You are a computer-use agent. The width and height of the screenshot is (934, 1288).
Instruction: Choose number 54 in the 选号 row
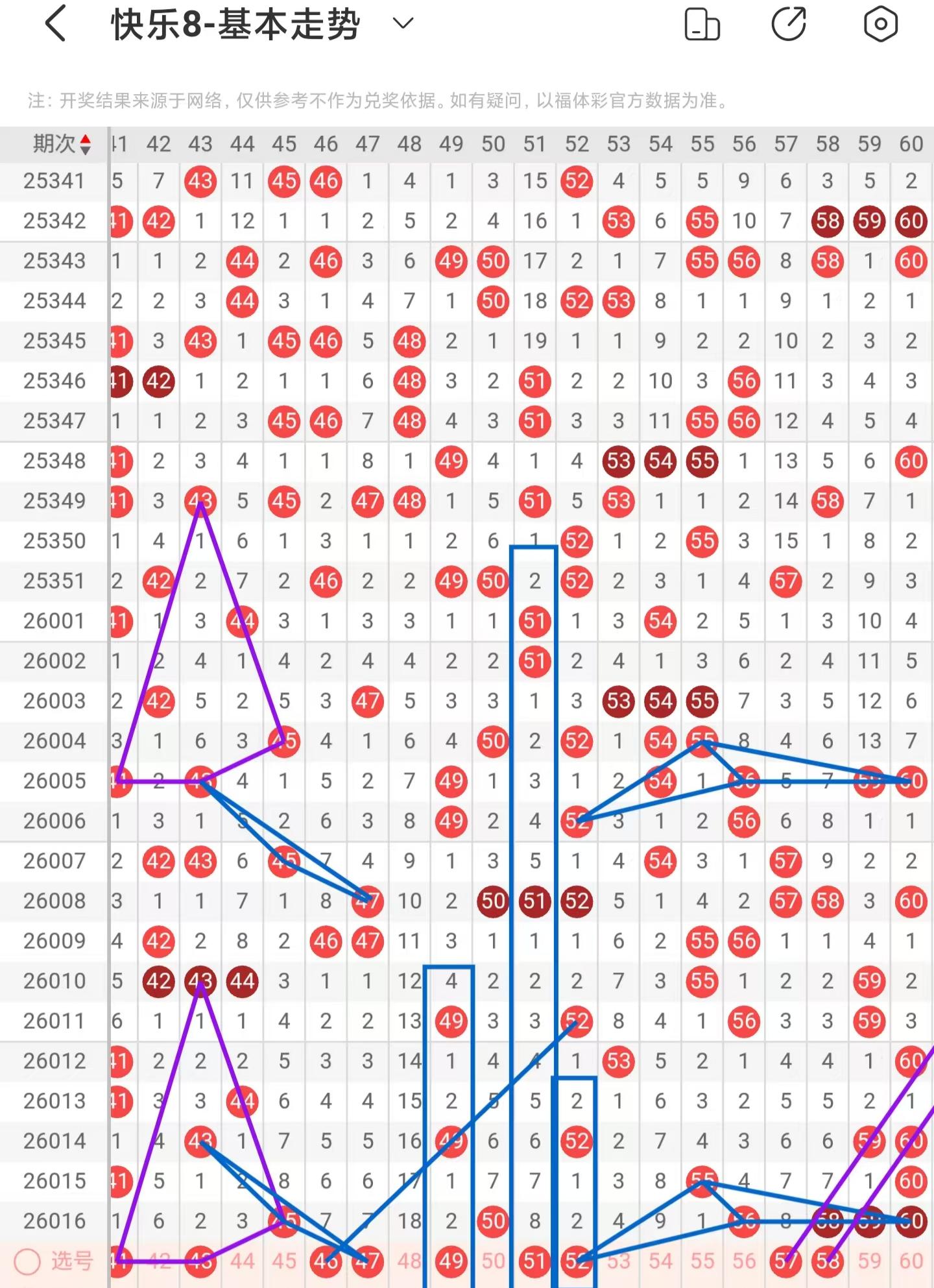(660, 1261)
